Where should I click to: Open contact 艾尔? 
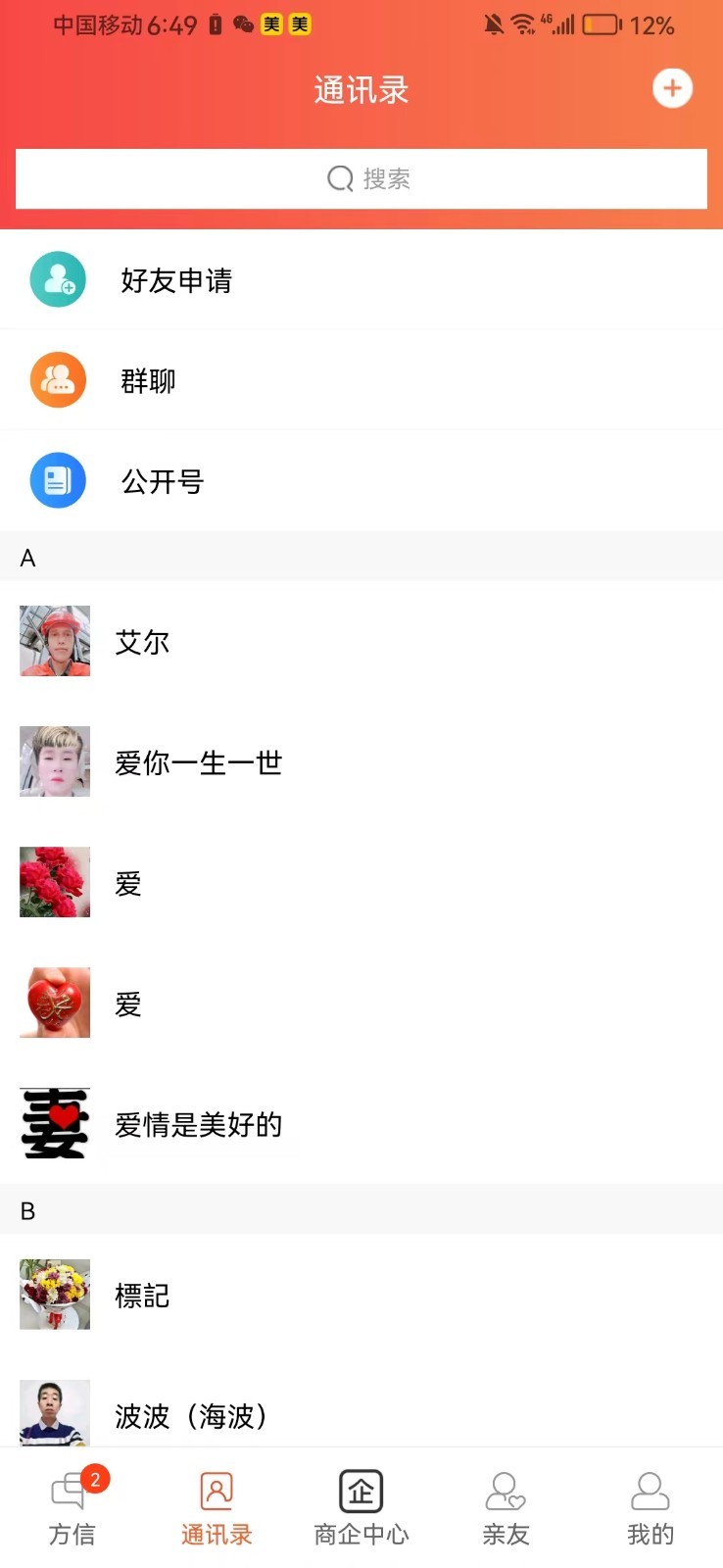[142, 642]
